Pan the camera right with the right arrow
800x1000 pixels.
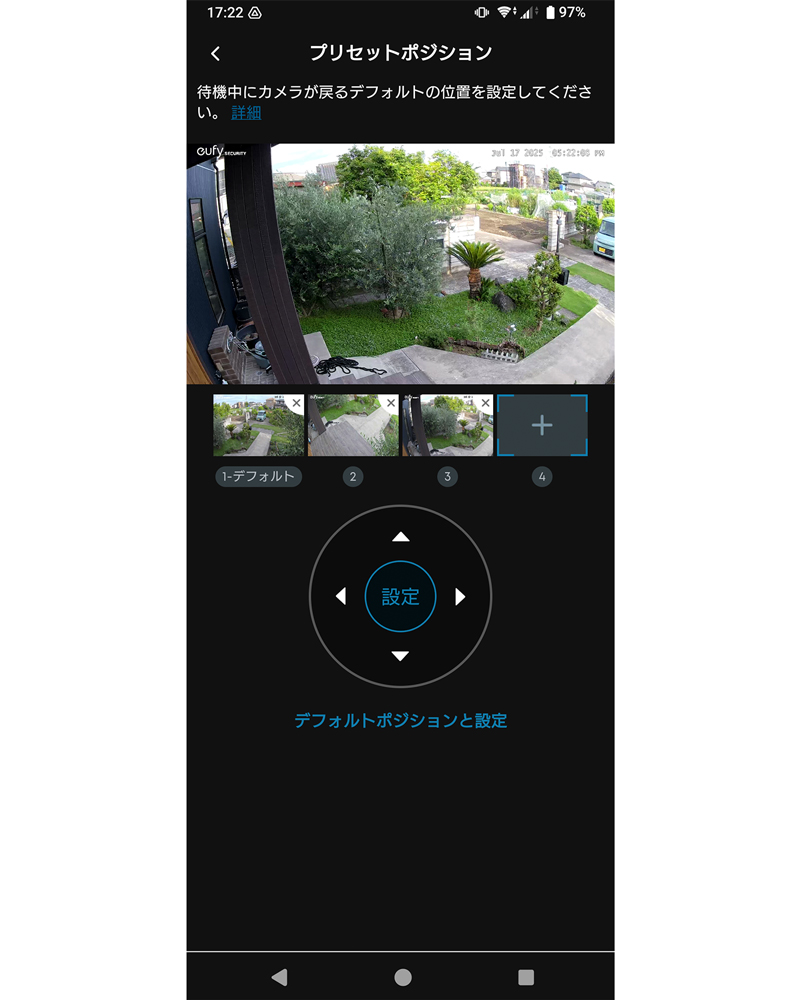pos(460,597)
